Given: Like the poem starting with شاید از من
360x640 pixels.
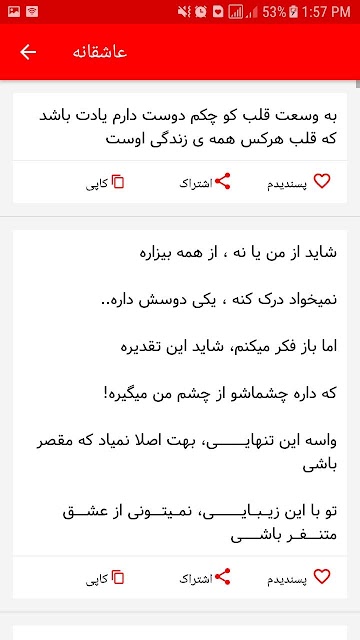Looking at the screenshot, I should pos(299,577).
